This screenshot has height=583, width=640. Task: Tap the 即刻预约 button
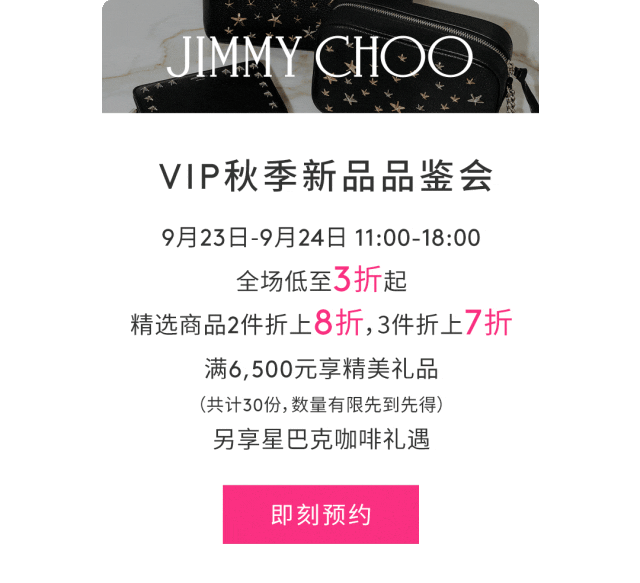pyautogui.click(x=320, y=514)
